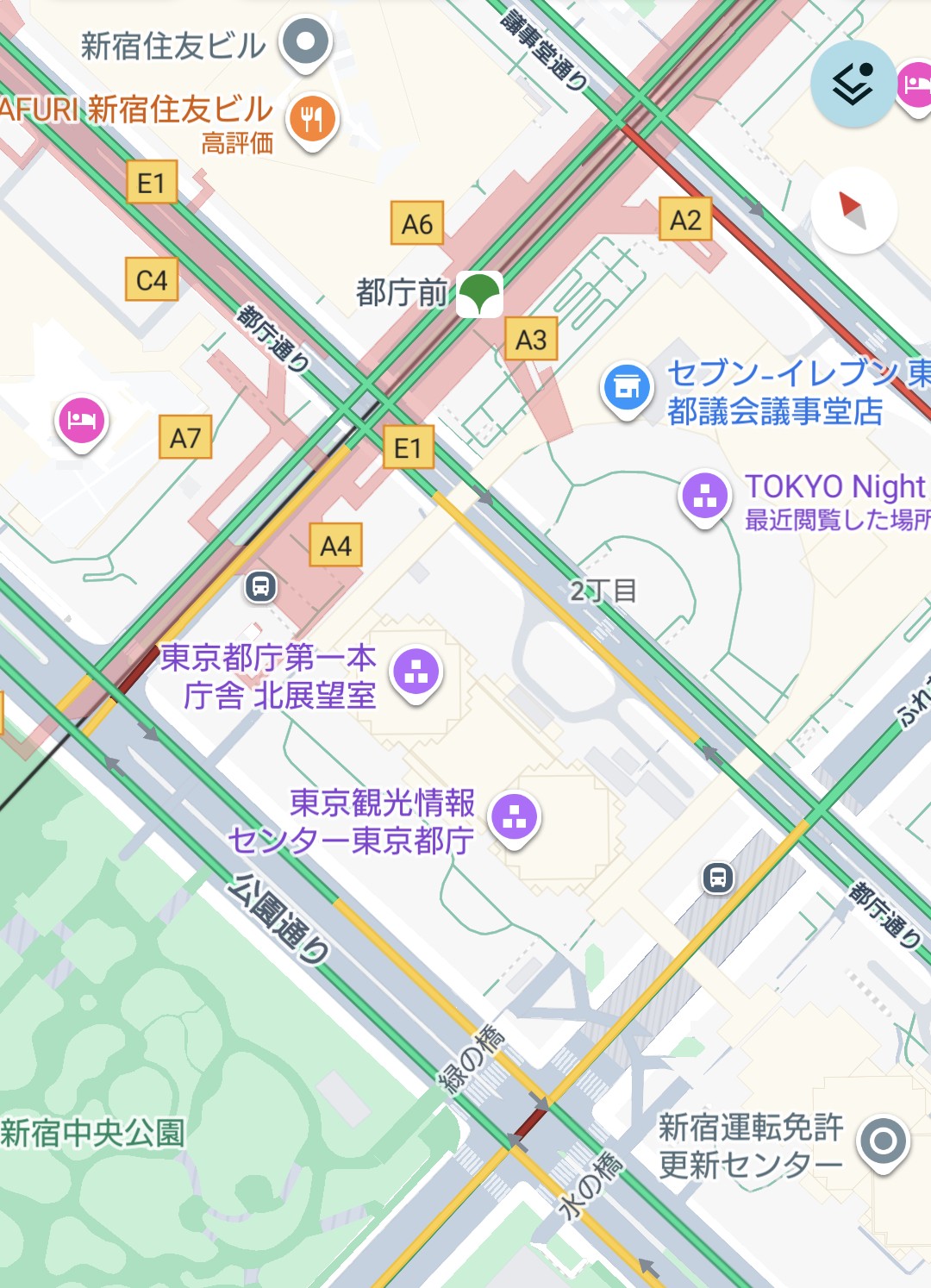Tap station exit C4 marker
Viewport: 931px width, 1288px height.
coord(152,279)
